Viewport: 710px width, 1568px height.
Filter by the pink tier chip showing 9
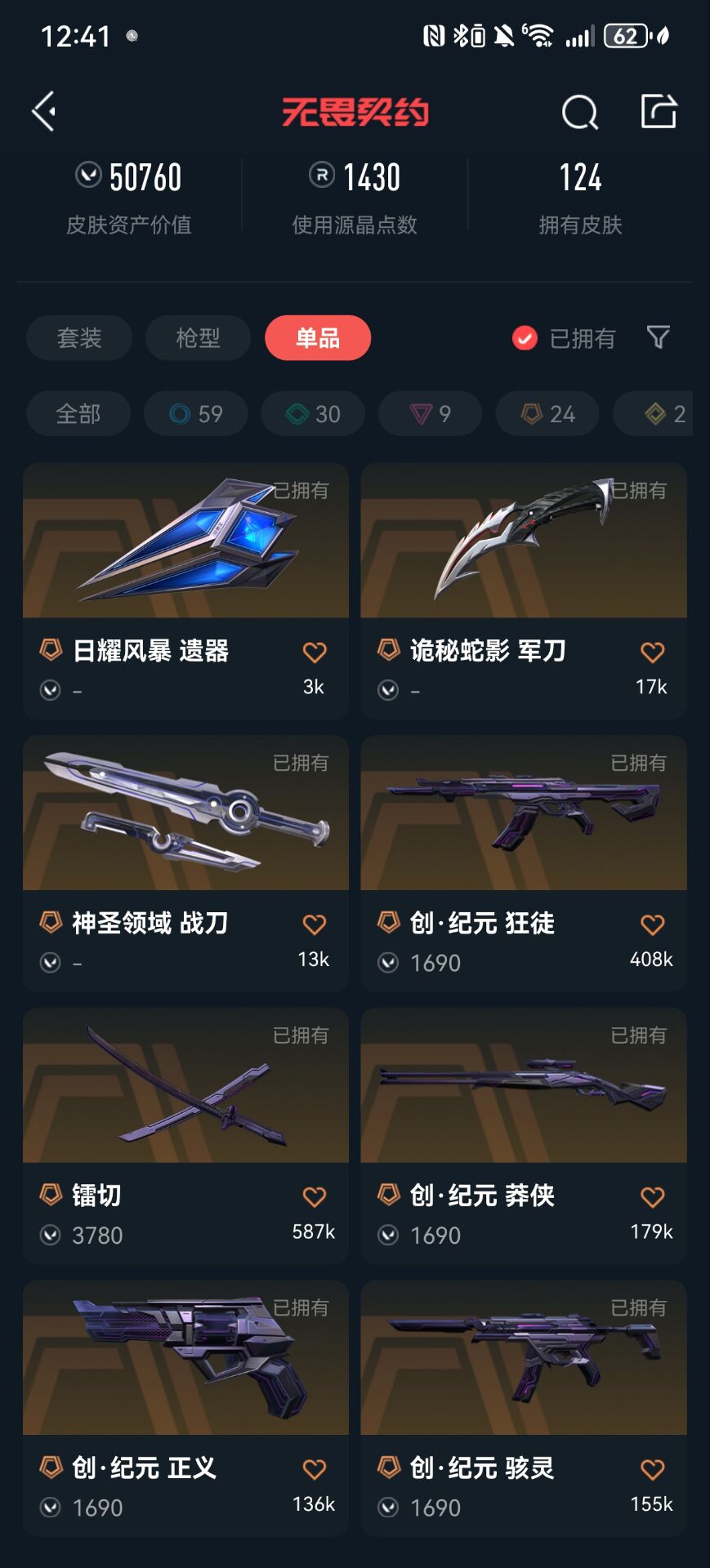coord(431,414)
